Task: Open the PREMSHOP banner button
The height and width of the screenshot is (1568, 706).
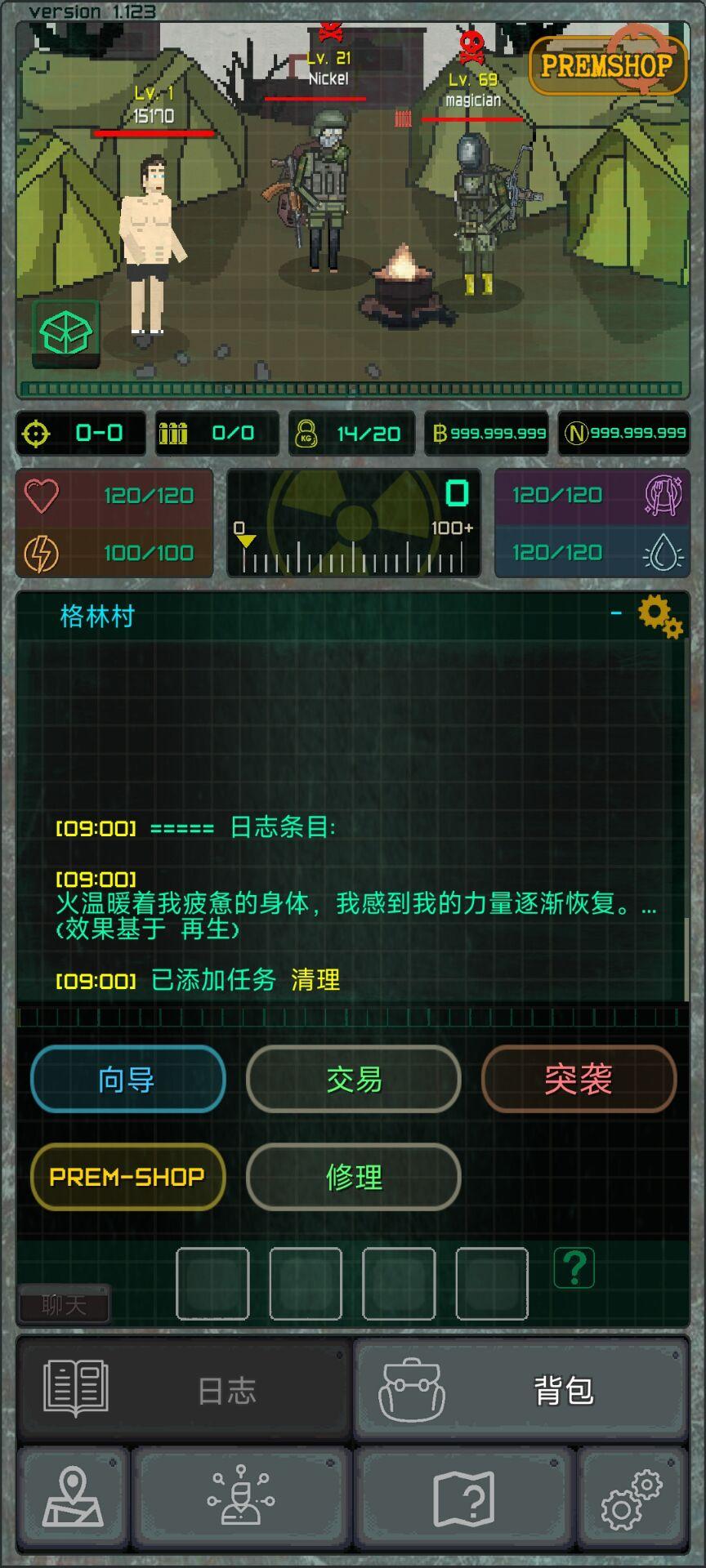Action: (606, 65)
